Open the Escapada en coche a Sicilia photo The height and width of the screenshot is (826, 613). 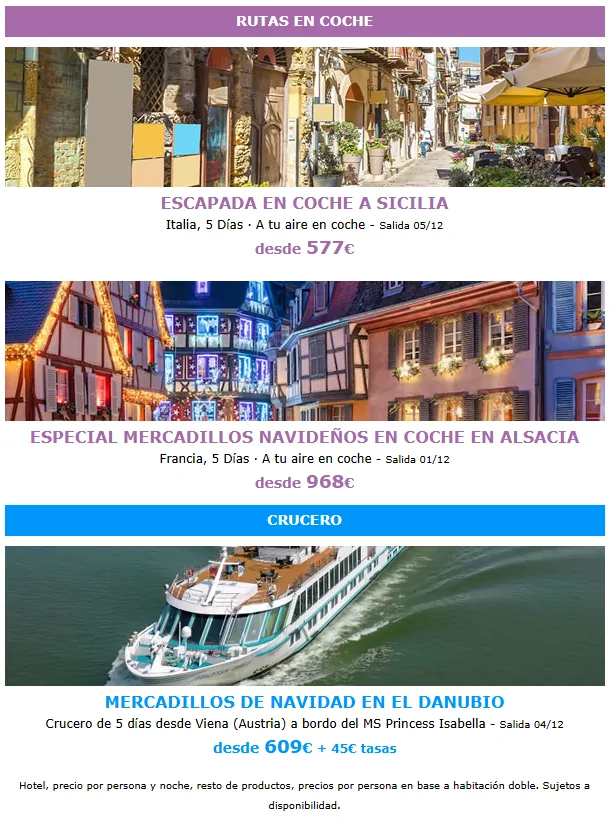305,117
